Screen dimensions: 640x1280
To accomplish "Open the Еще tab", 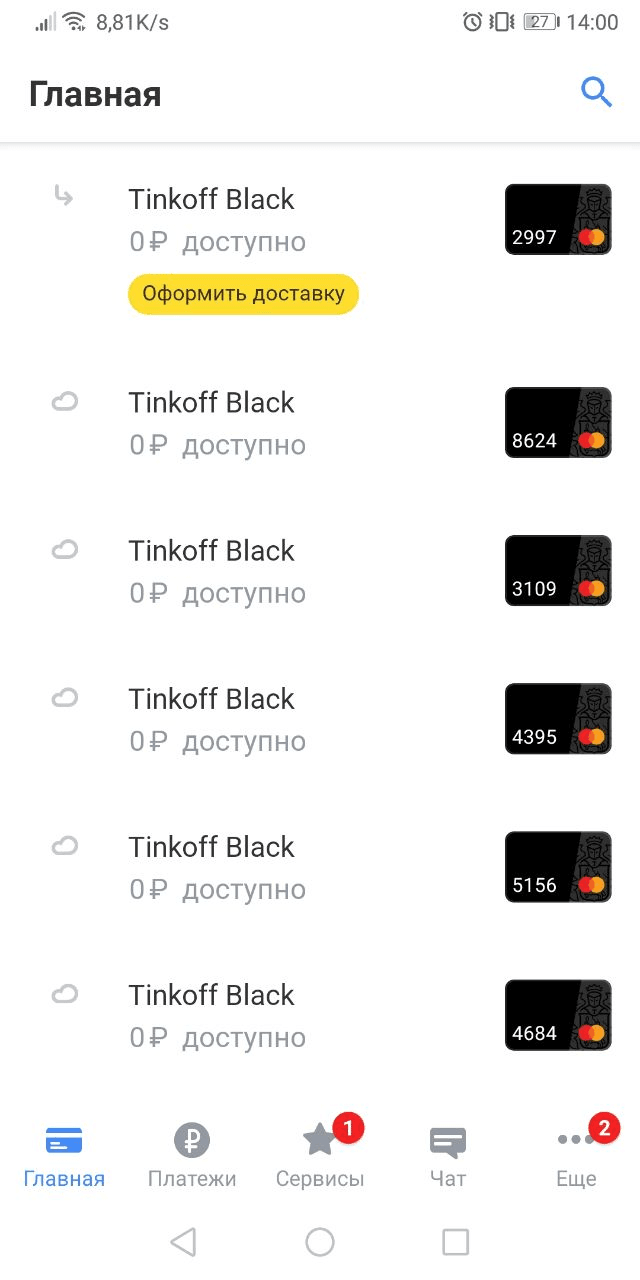I will coord(576,1156).
